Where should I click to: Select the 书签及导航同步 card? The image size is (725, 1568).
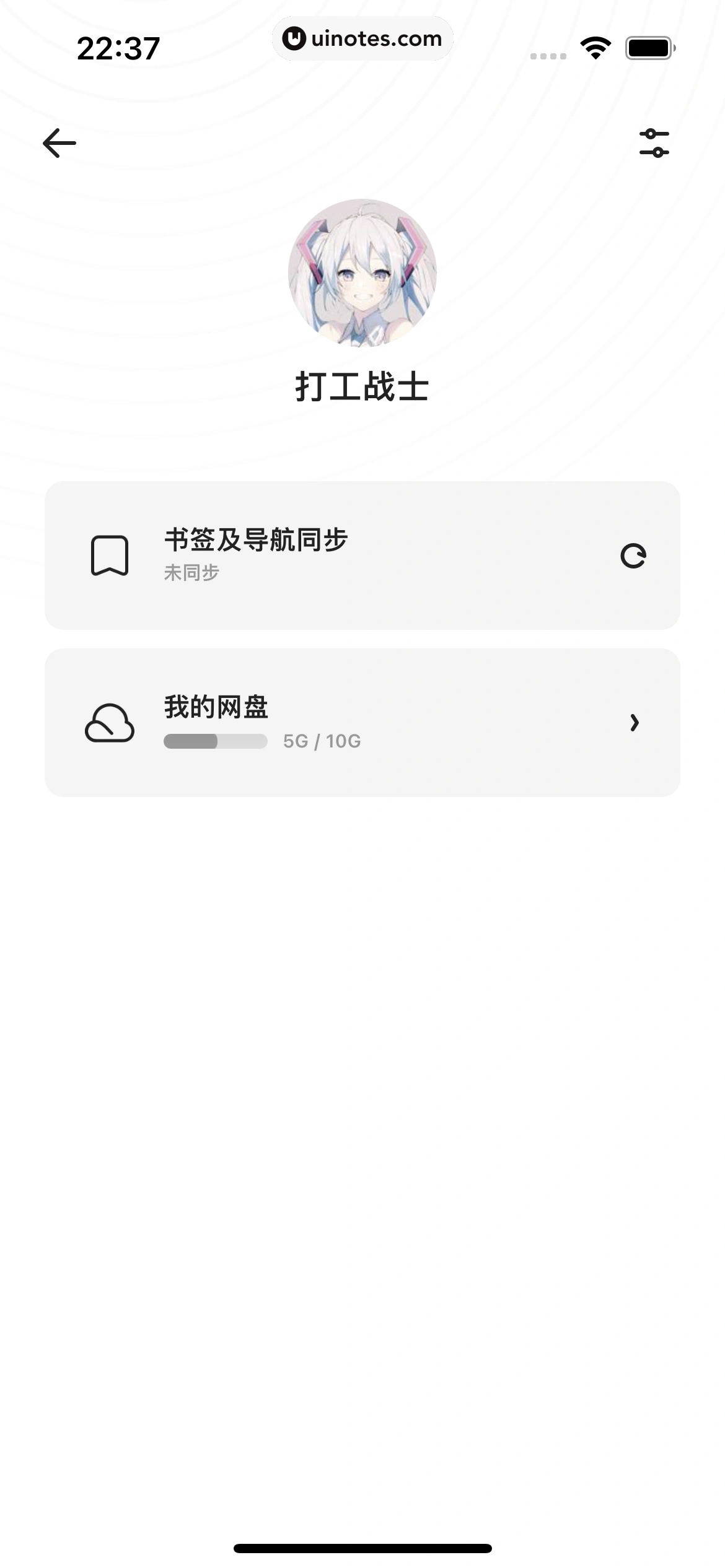pos(362,554)
